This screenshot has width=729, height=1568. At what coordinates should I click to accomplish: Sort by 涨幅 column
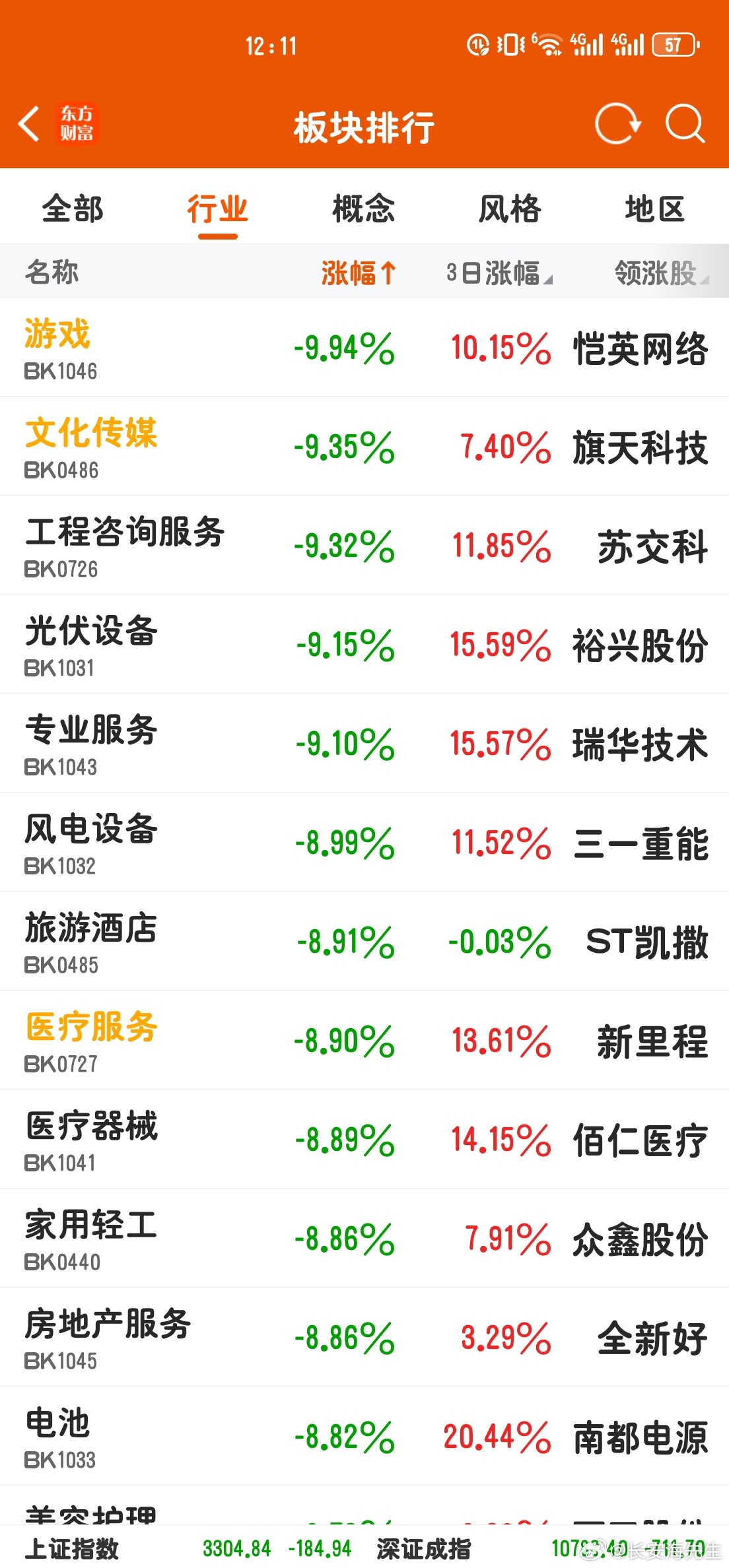click(x=359, y=273)
